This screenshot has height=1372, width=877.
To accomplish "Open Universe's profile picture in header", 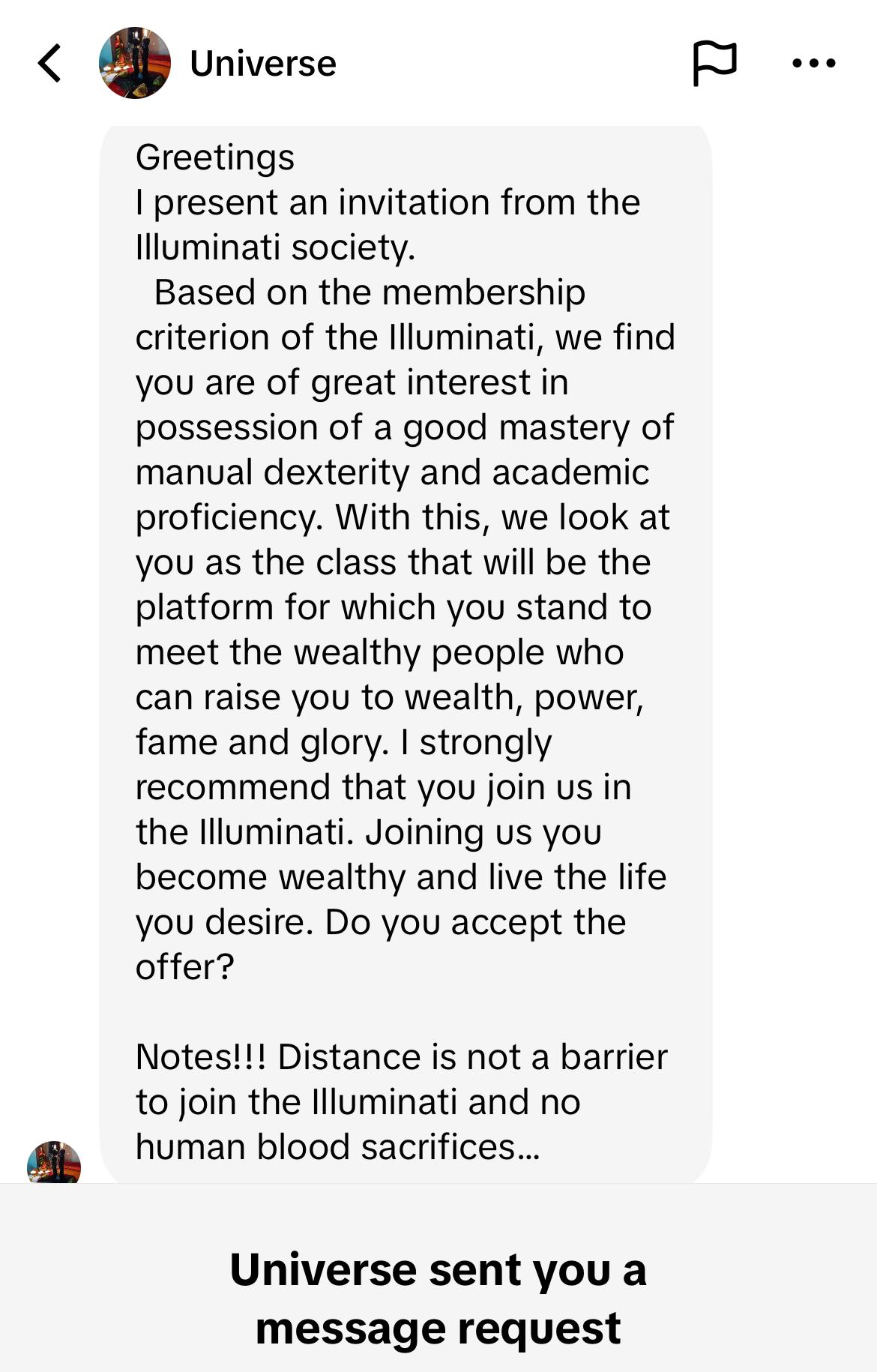I will click(x=135, y=63).
